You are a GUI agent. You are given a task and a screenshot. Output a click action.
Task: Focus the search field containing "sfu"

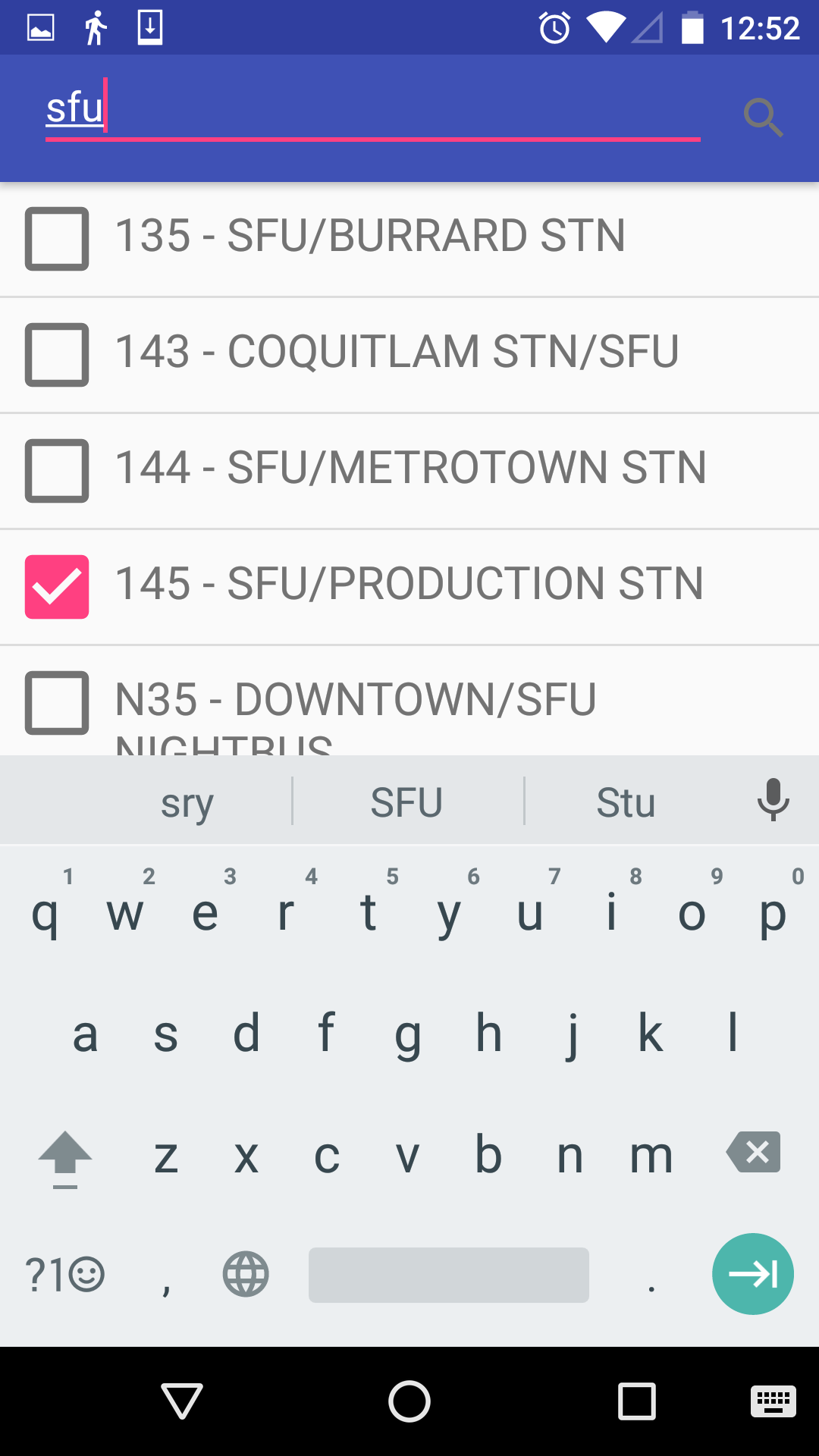[x=372, y=110]
